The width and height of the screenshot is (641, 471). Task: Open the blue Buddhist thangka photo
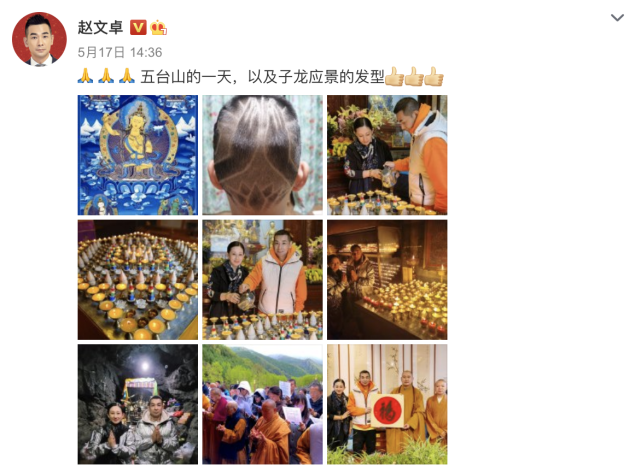pos(137,155)
